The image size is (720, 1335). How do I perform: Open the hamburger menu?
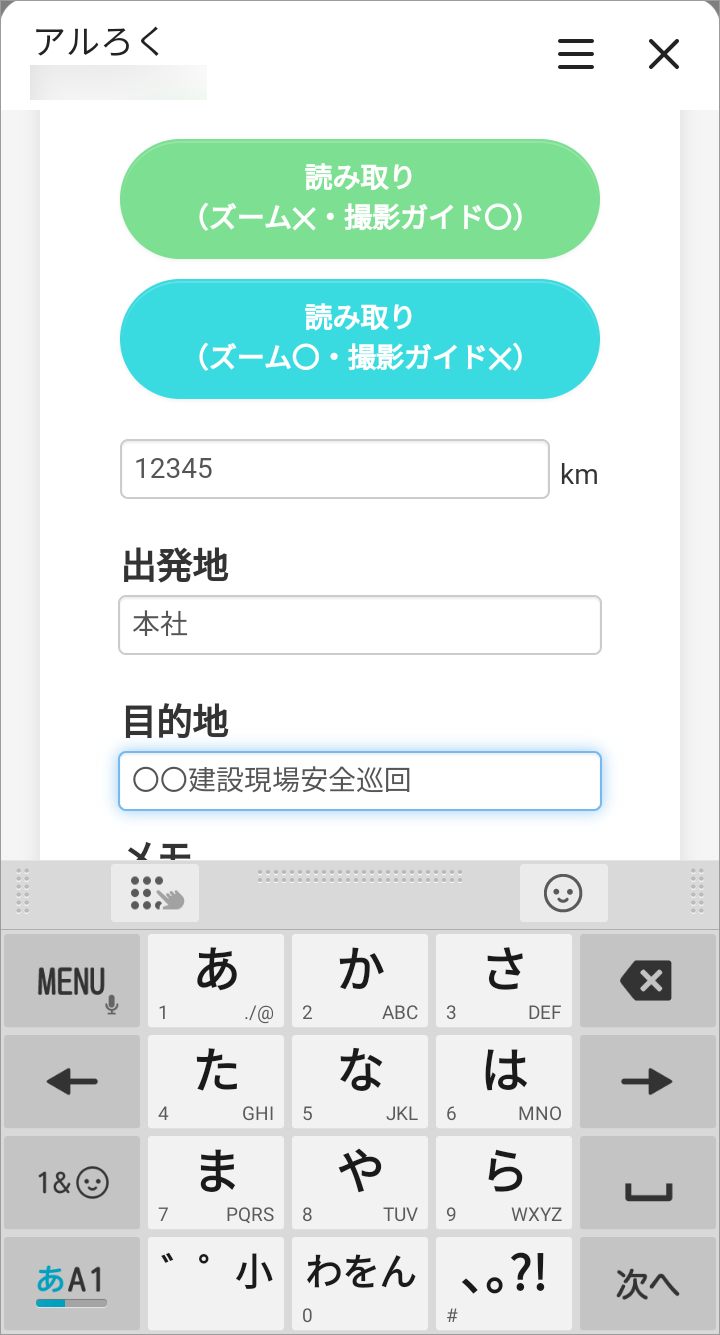point(576,54)
